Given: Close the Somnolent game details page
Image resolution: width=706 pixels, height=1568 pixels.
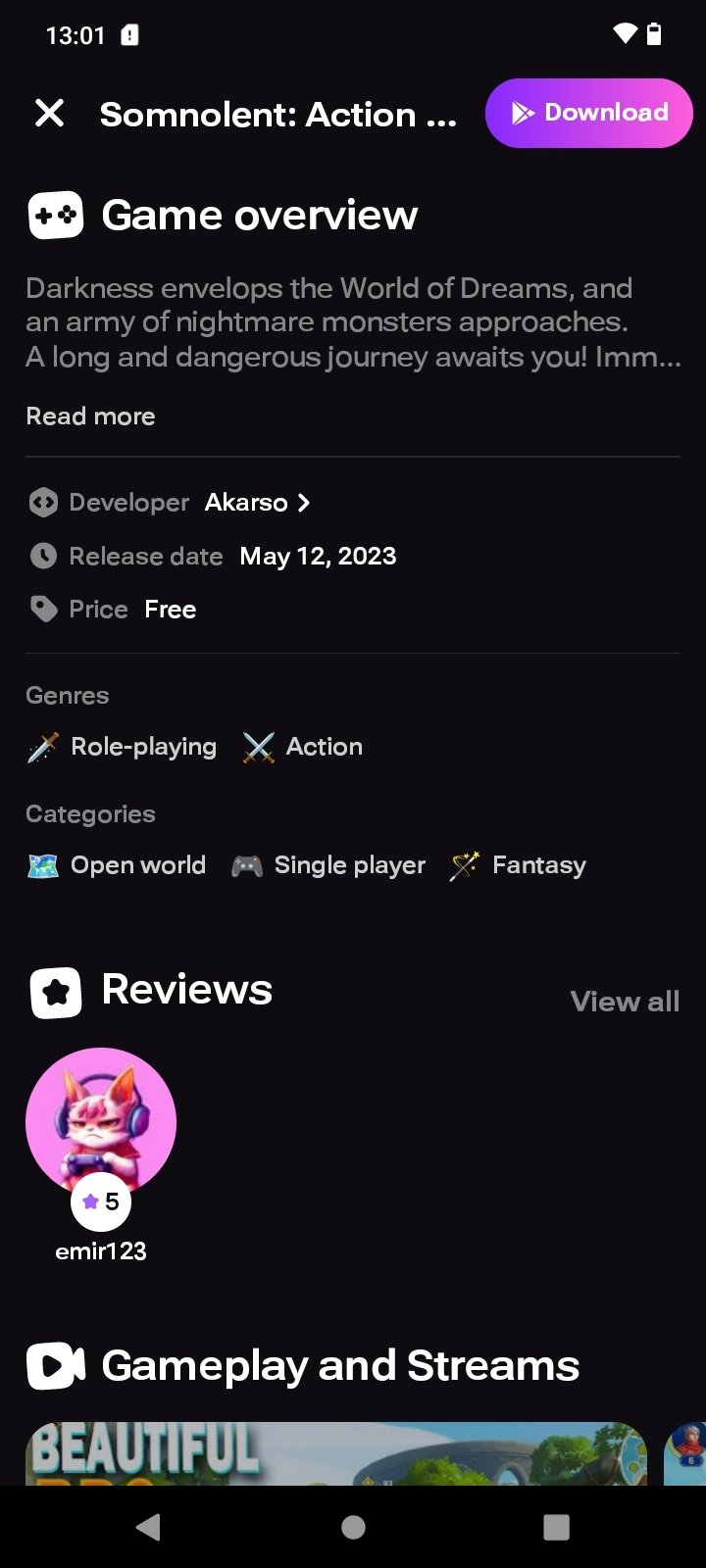Looking at the screenshot, I should click(50, 114).
